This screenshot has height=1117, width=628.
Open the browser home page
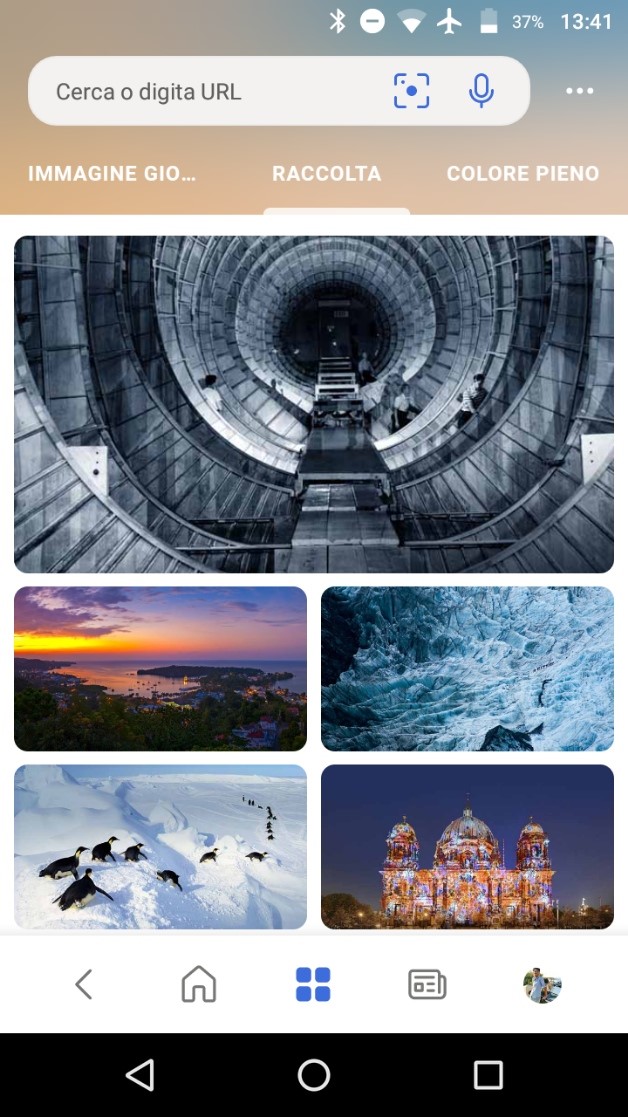pos(199,984)
